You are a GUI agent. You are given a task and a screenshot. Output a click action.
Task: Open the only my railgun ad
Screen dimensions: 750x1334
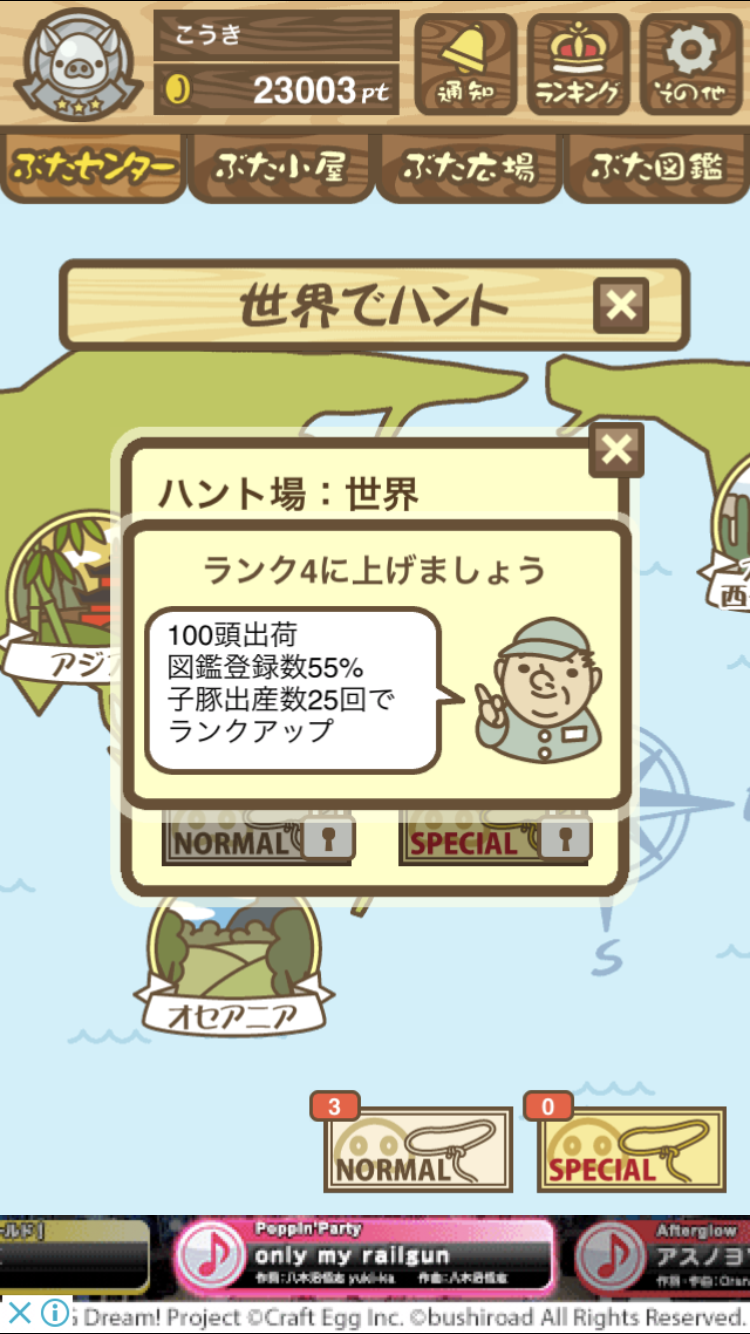pos(364,1254)
